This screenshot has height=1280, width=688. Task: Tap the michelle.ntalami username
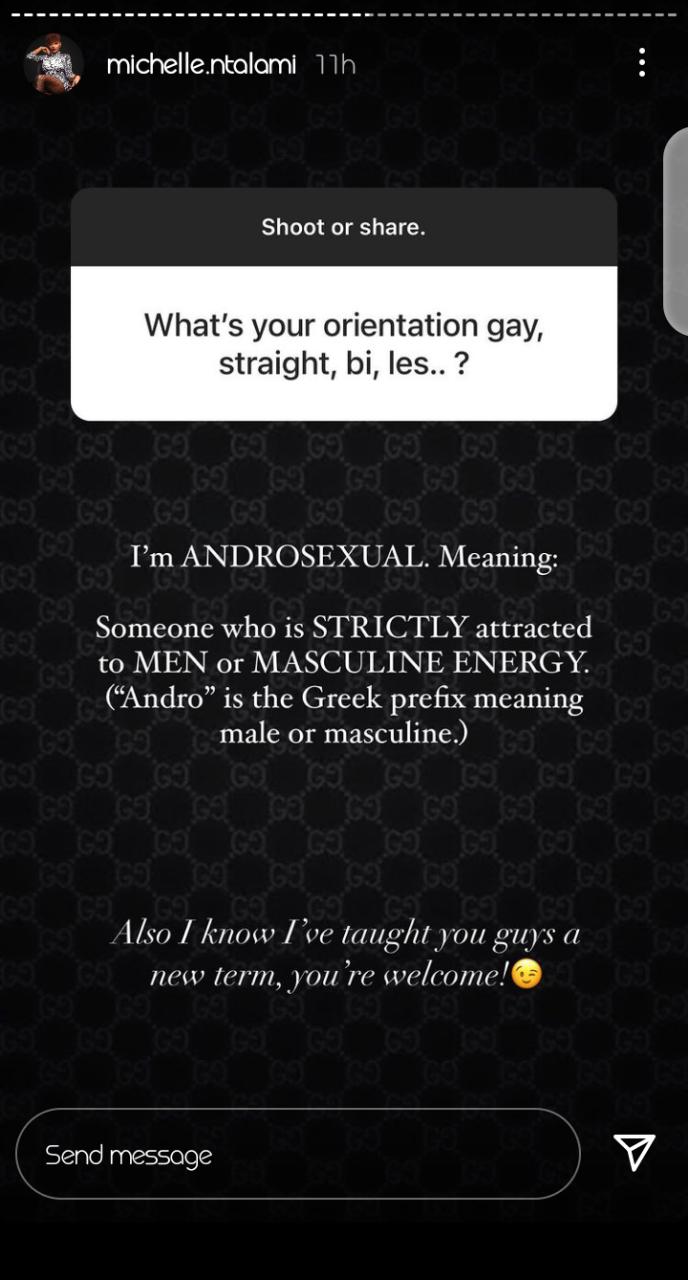point(201,65)
